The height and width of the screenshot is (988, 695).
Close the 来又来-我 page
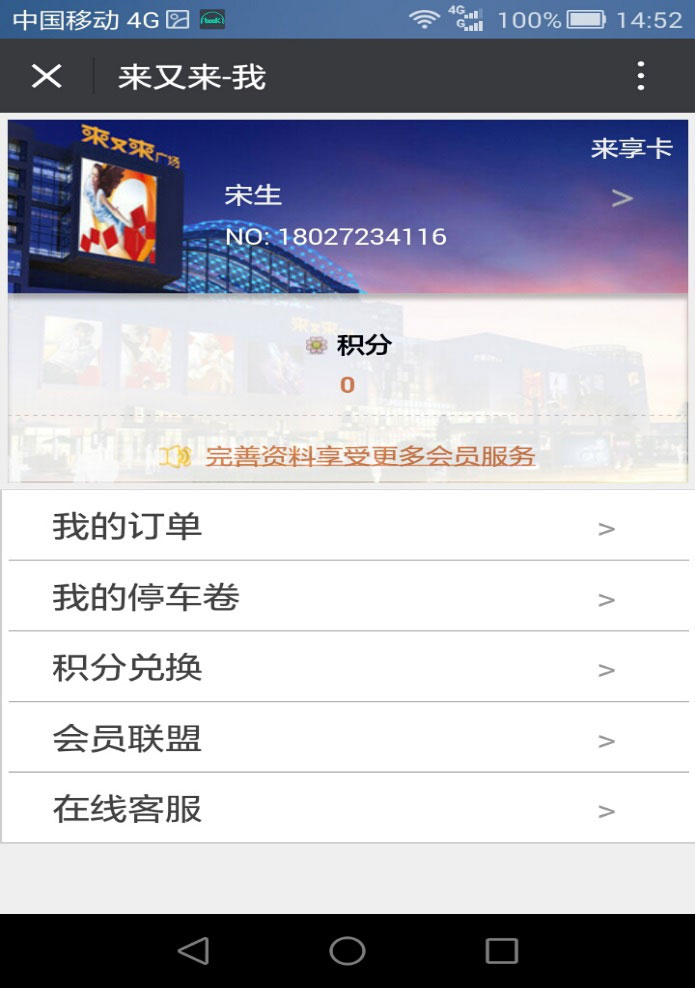click(x=47, y=76)
